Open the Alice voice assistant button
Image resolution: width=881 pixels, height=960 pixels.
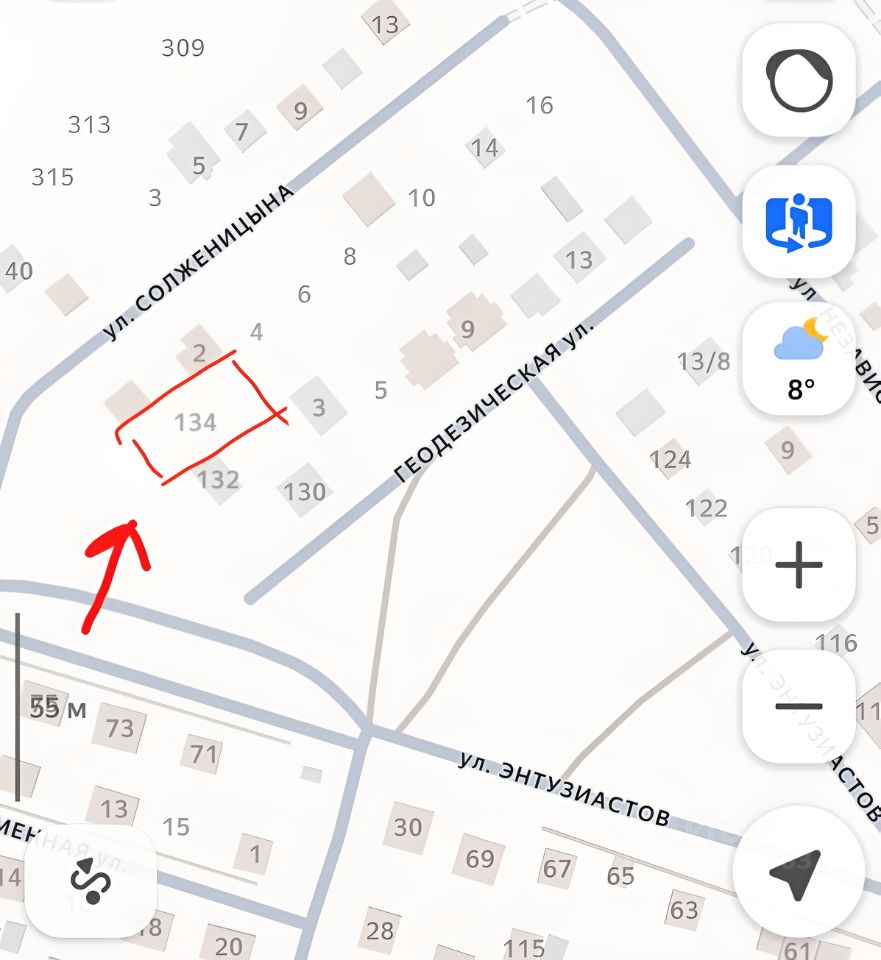click(x=798, y=81)
